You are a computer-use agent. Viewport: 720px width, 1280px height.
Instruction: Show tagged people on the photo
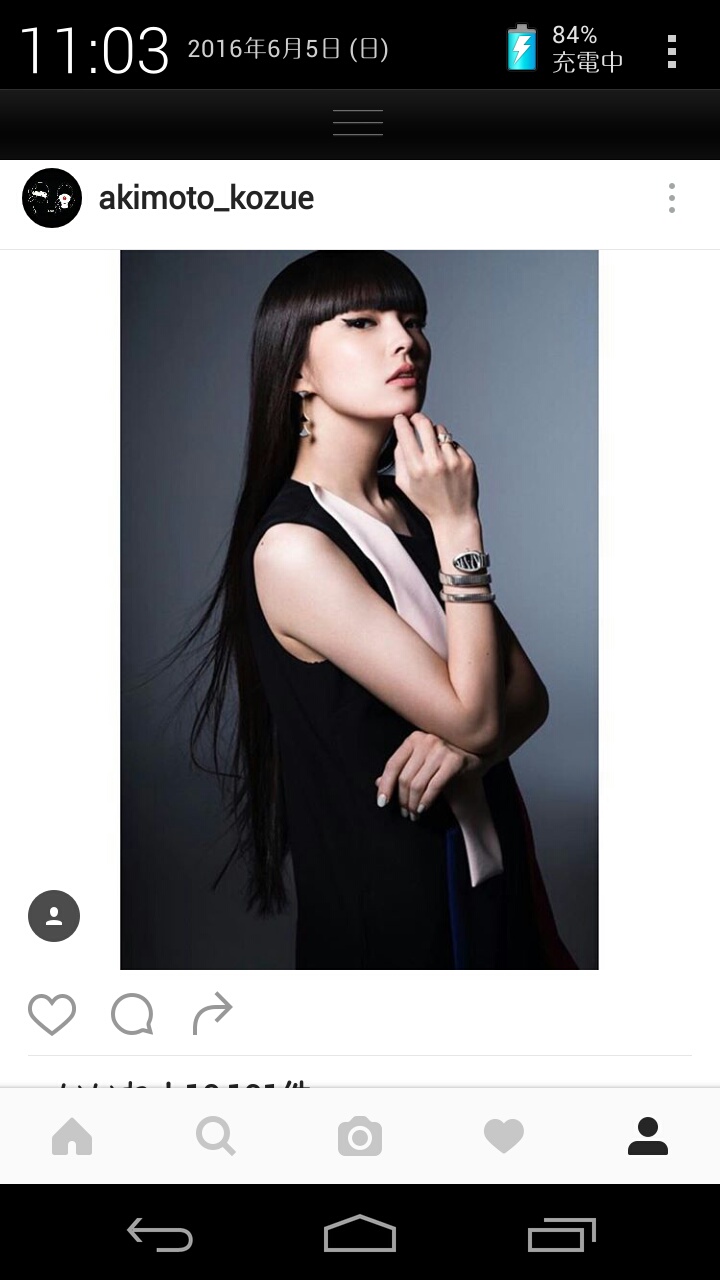click(54, 916)
